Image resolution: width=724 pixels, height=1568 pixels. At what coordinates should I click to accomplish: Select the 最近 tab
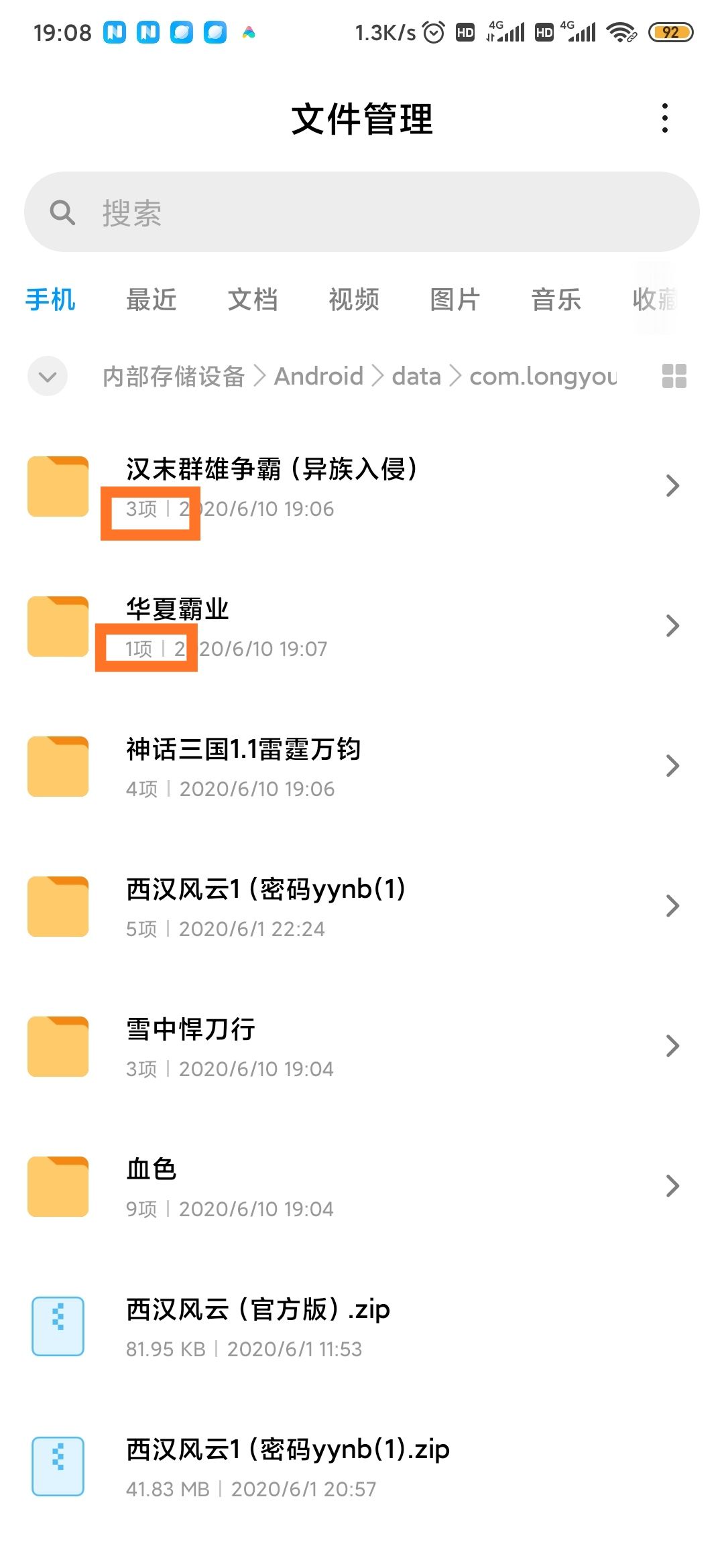152,300
